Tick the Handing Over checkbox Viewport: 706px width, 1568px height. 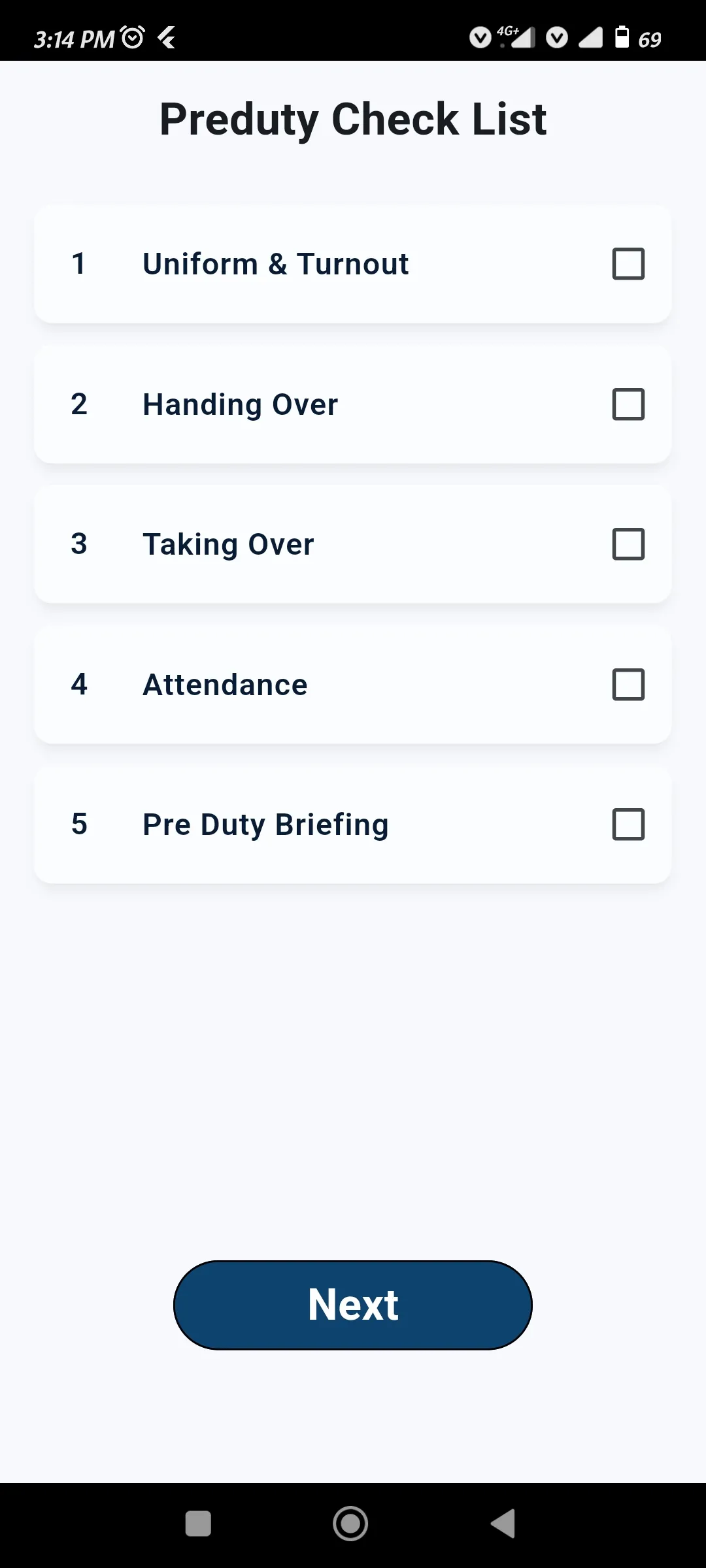pos(628,404)
